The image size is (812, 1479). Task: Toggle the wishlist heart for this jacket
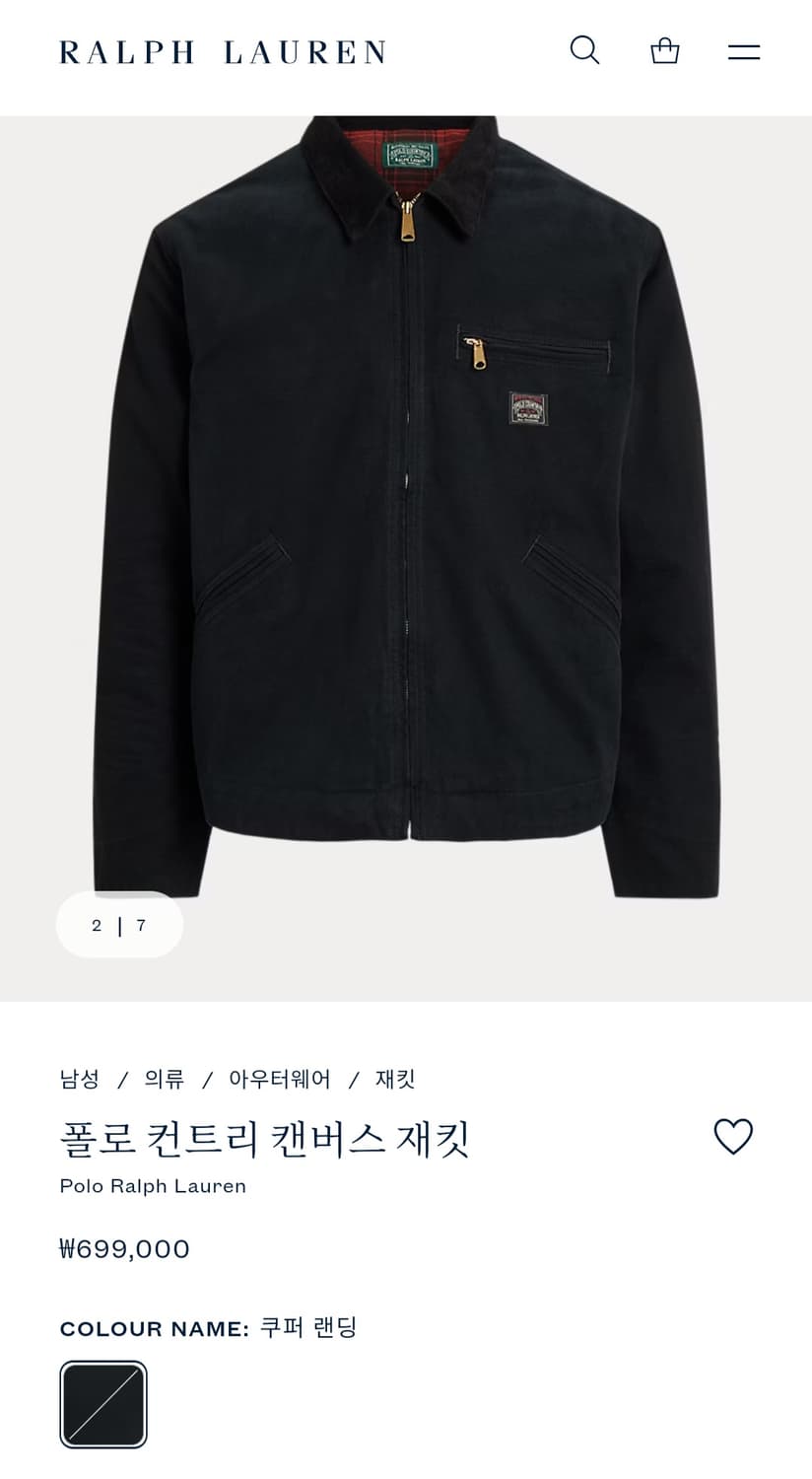733,1137
